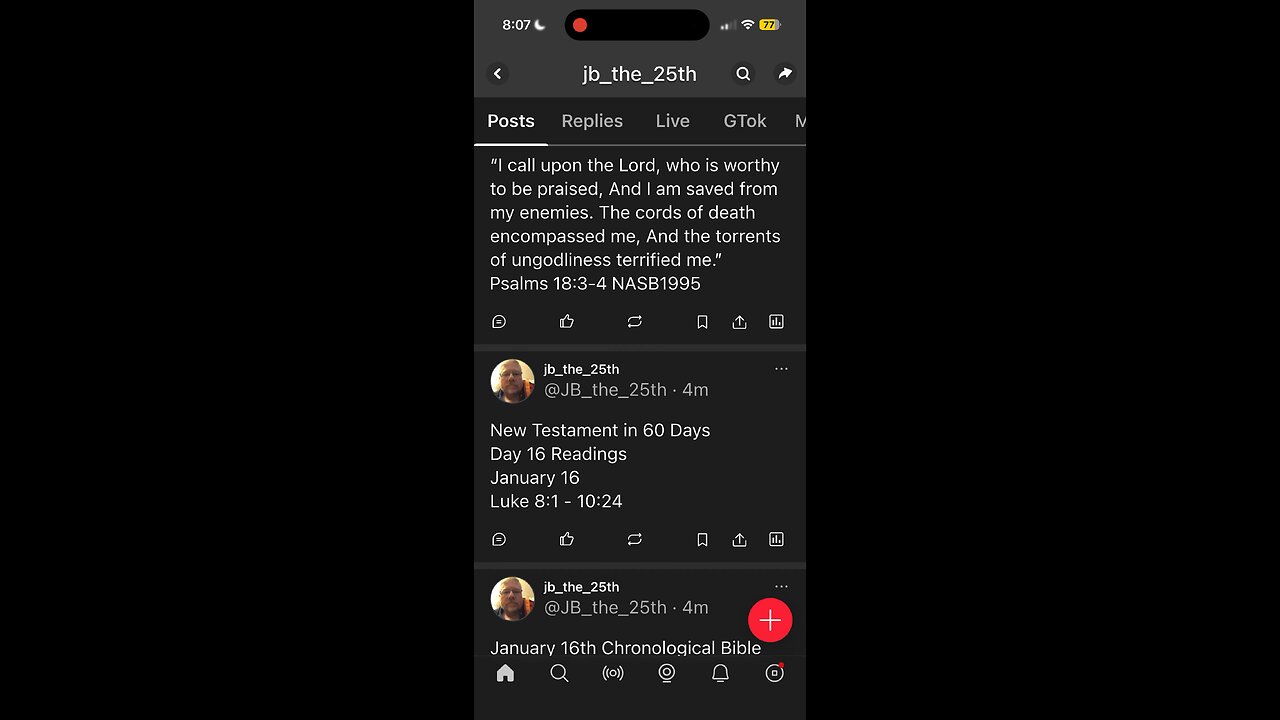1280x720 pixels.
Task: Open options menu for New Testament in 60 Days post
Action: (781, 369)
